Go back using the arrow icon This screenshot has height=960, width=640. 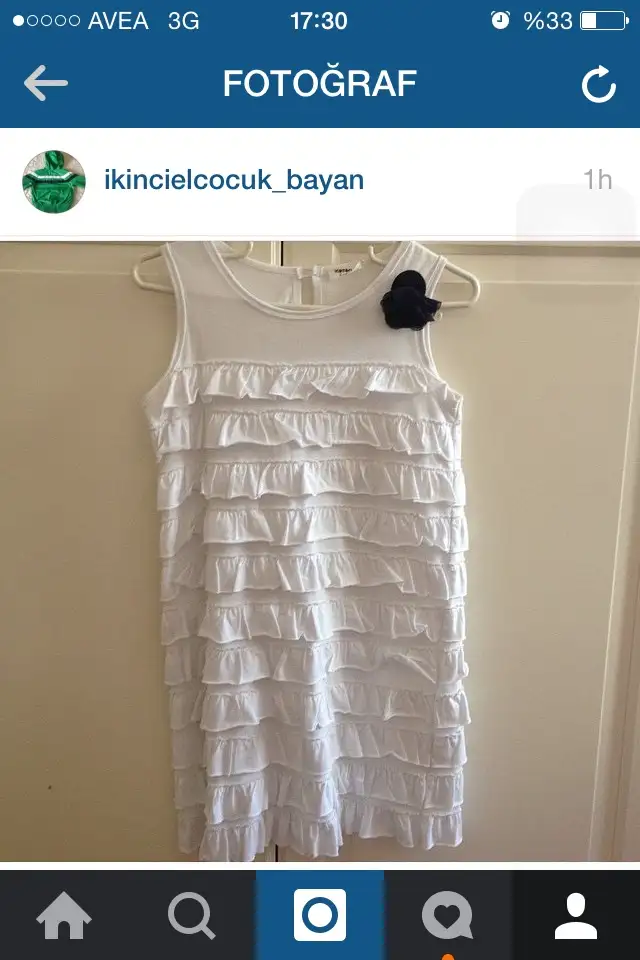[45, 84]
